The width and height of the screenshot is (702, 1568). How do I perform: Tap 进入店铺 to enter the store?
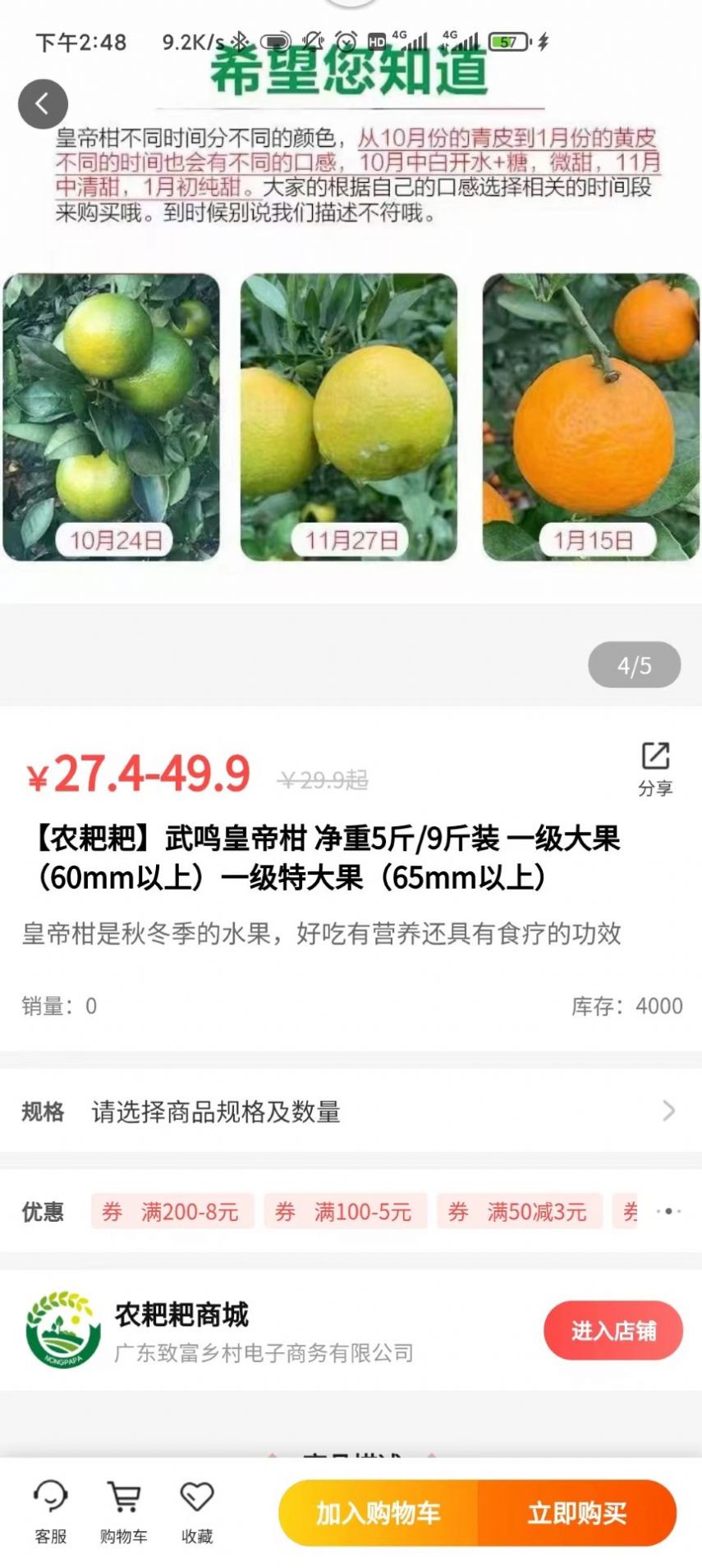[613, 1332]
